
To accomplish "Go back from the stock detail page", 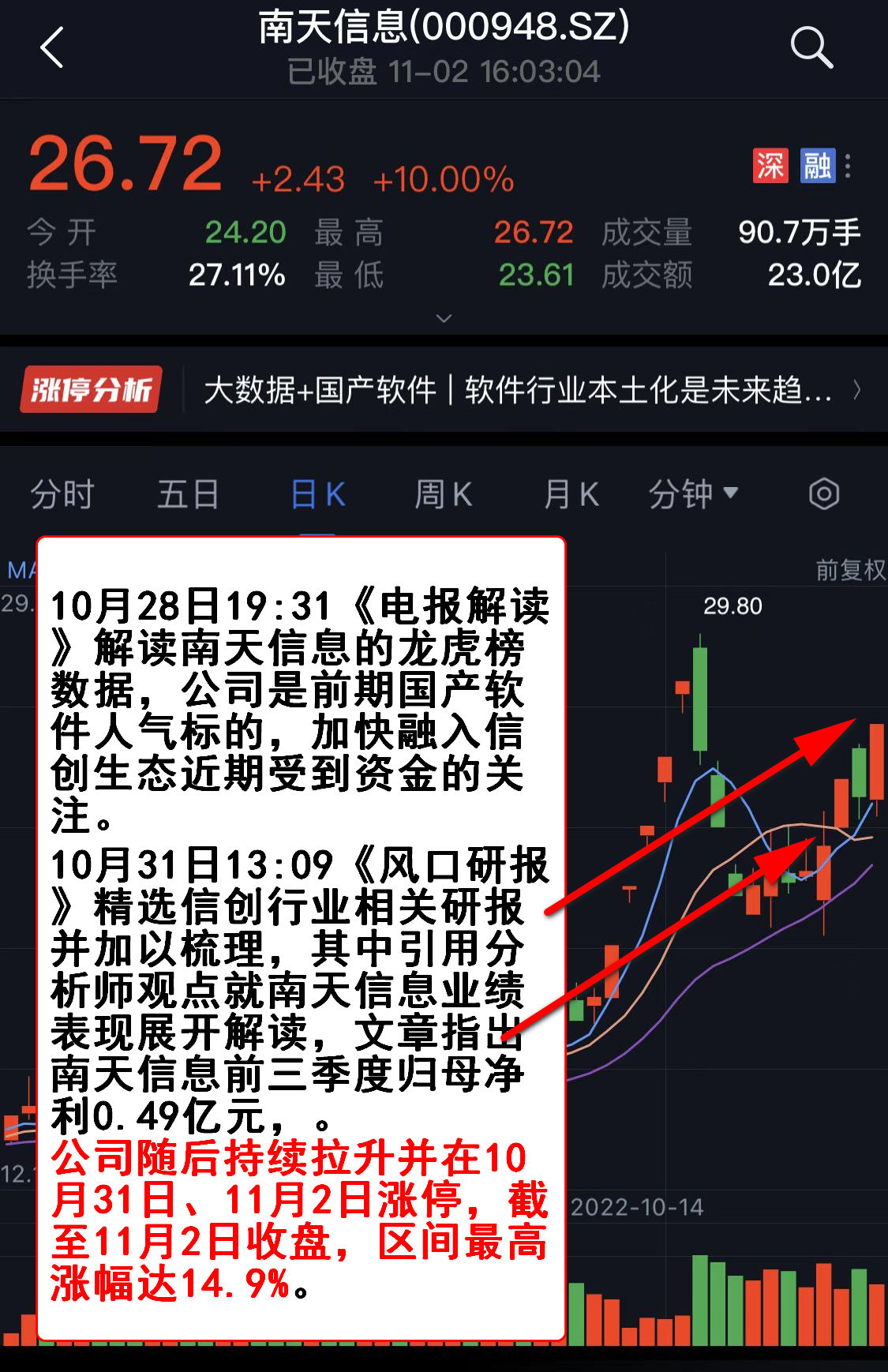I will pos(52,47).
